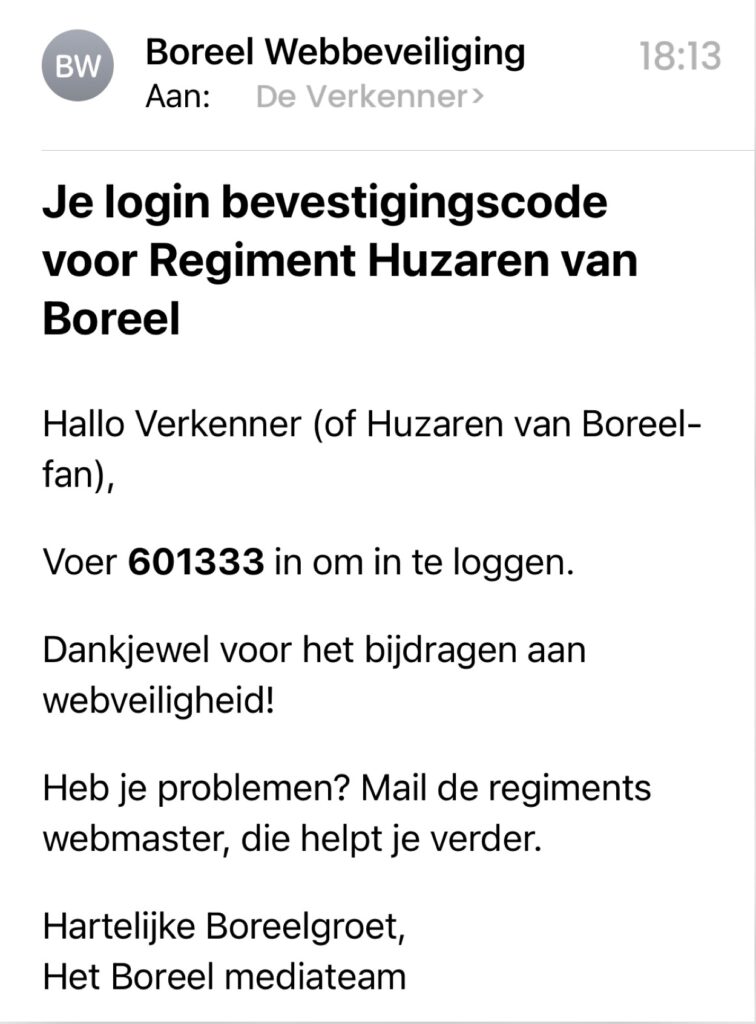Tap sender name Boreel Webbeveiliging

[x=335, y=52]
